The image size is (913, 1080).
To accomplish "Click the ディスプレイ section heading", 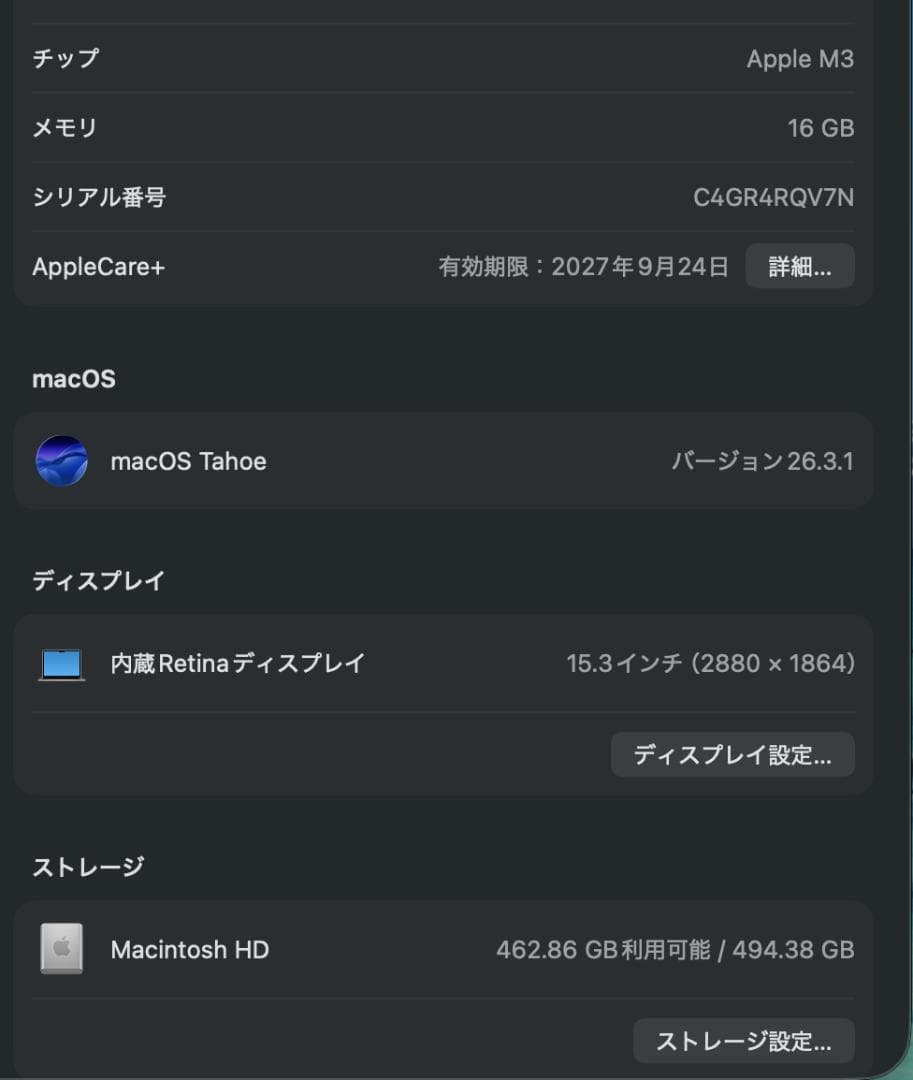I will click(97, 580).
